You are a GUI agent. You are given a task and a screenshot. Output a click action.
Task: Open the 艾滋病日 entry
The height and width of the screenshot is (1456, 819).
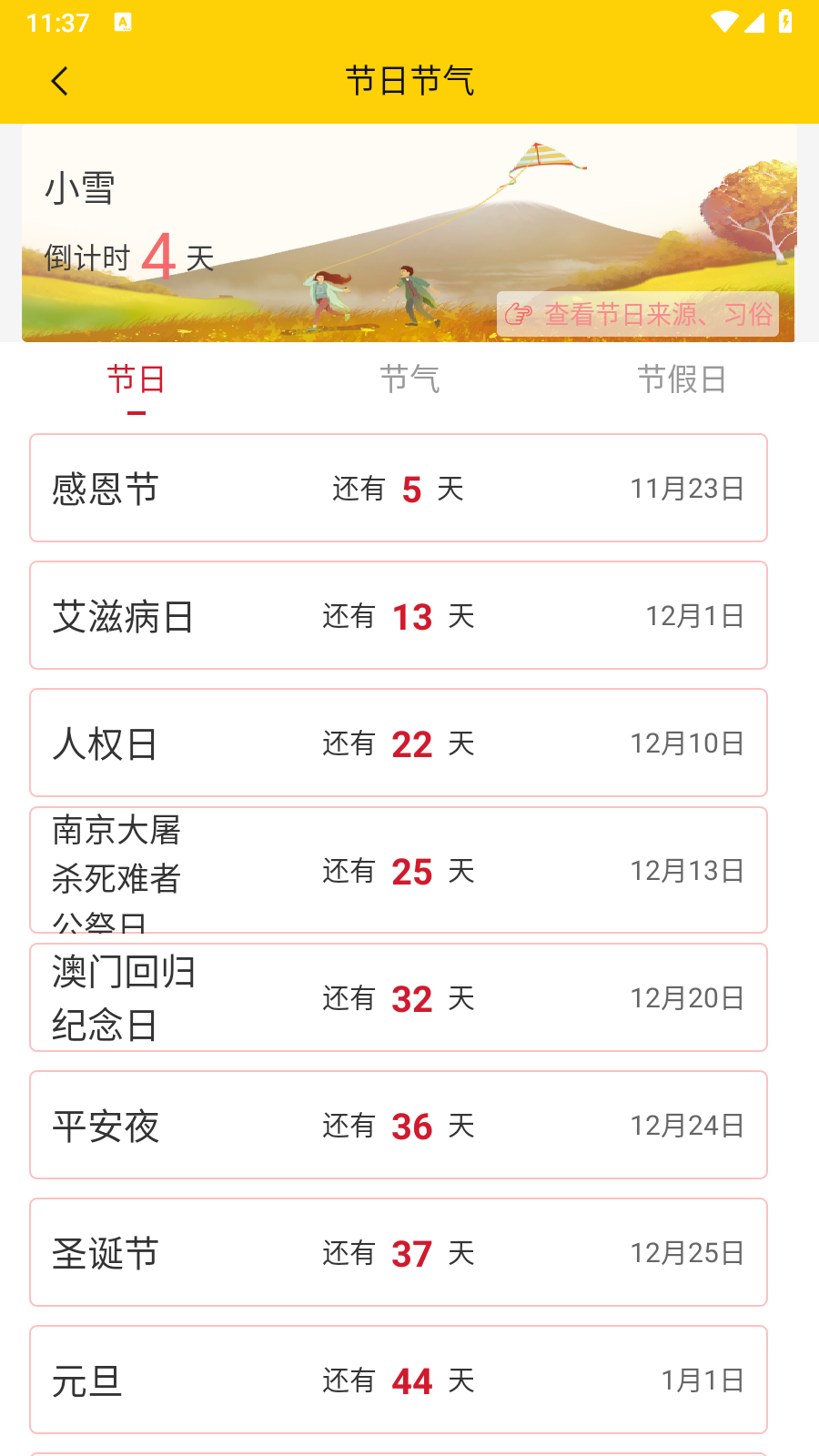pos(399,615)
